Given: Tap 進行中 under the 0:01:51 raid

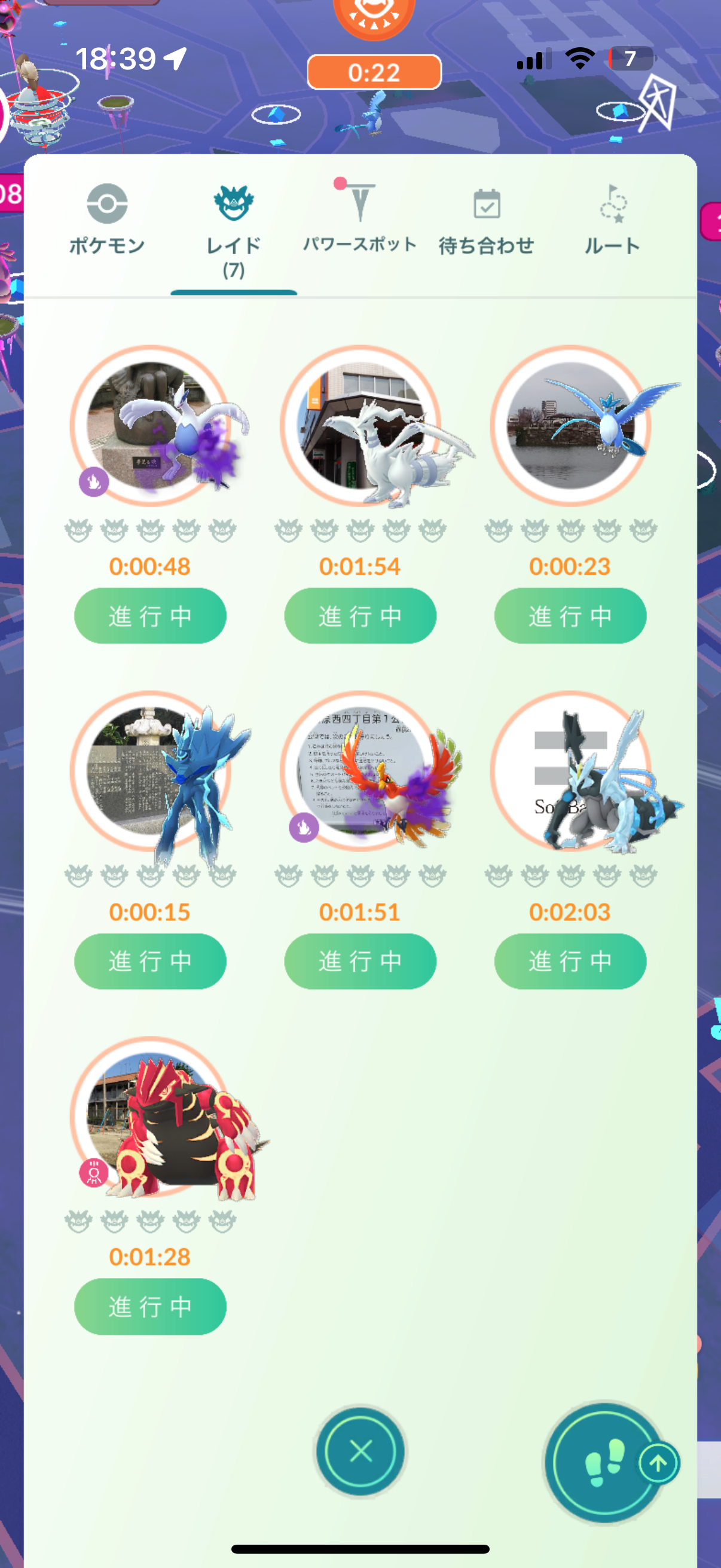Looking at the screenshot, I should tap(360, 961).
